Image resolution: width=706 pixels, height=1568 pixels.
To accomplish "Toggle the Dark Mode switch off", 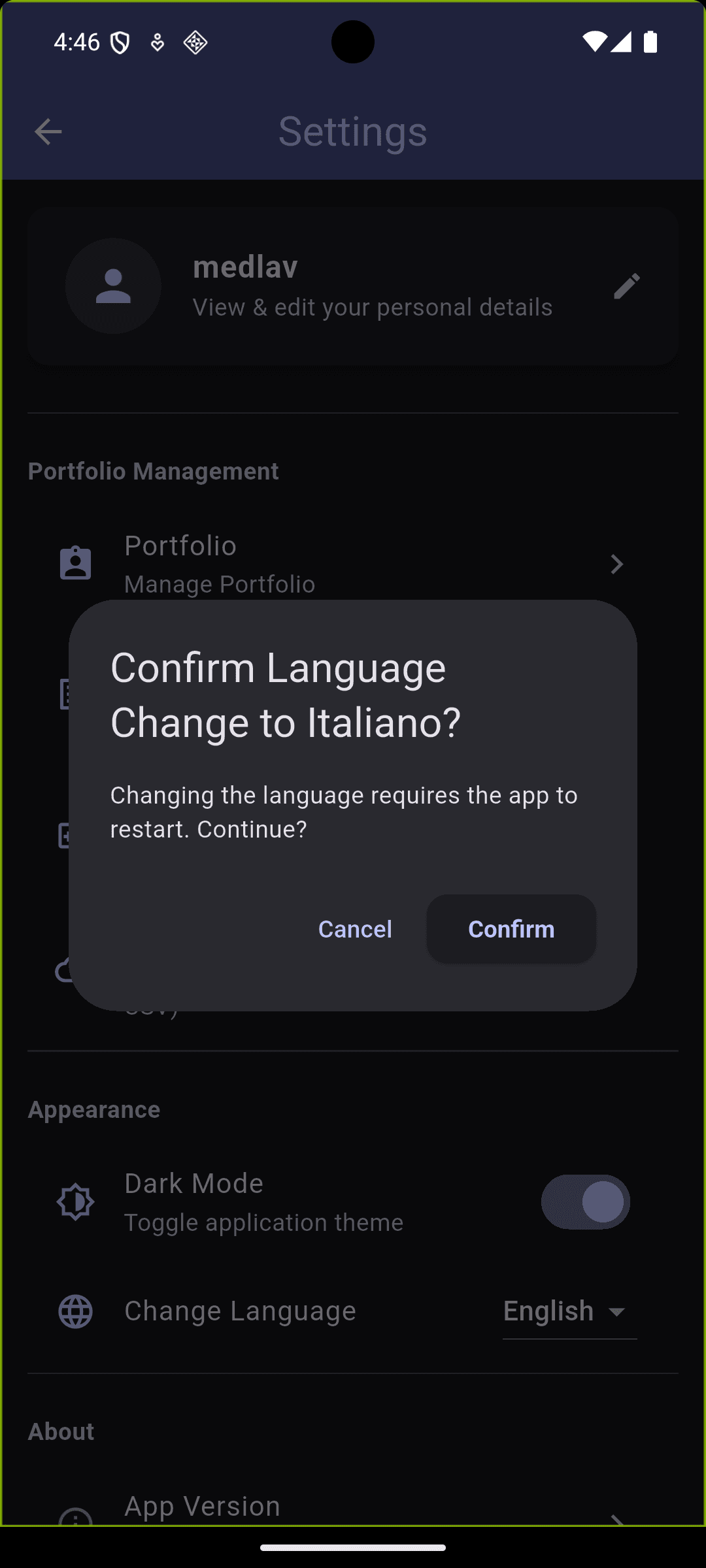I will 585,1202.
